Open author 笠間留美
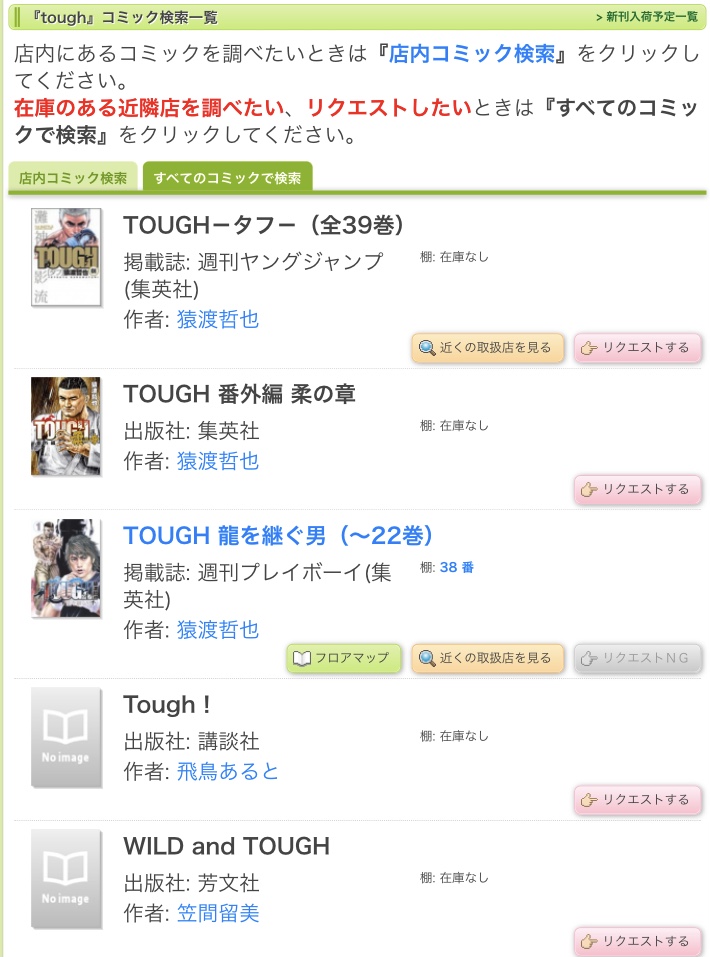This screenshot has width=710, height=957. (218, 912)
